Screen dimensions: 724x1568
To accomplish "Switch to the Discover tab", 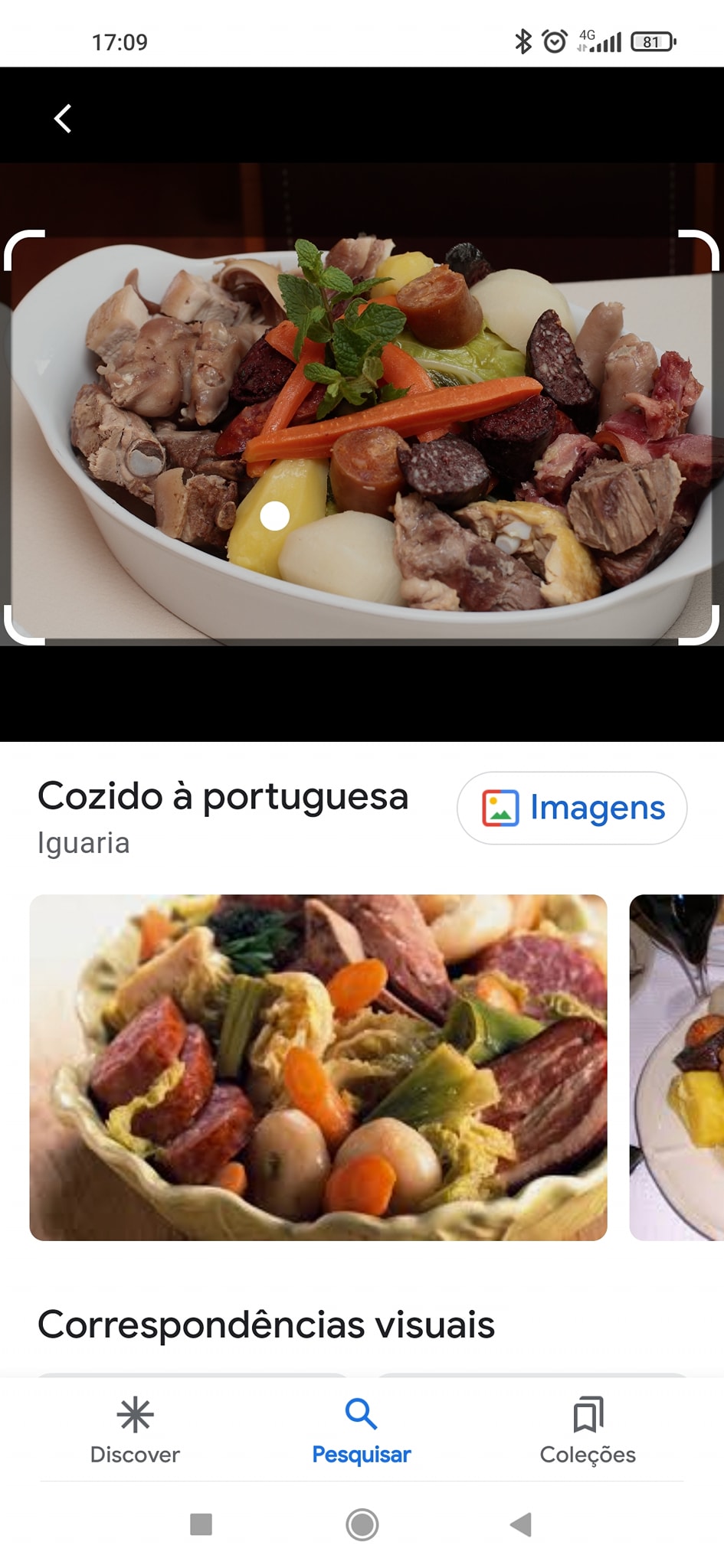I will pos(135,1430).
